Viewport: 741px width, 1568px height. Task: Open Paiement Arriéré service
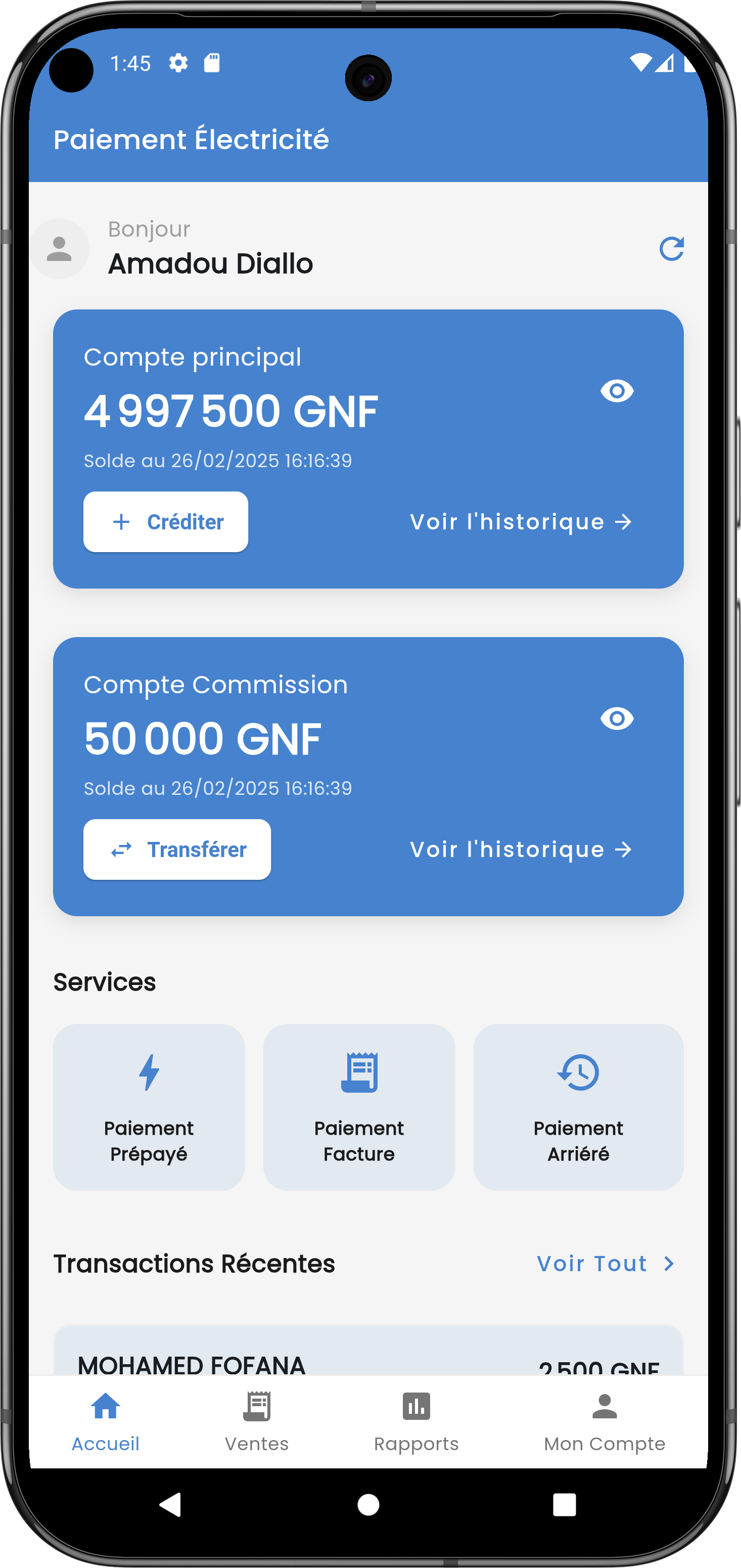tap(578, 1107)
